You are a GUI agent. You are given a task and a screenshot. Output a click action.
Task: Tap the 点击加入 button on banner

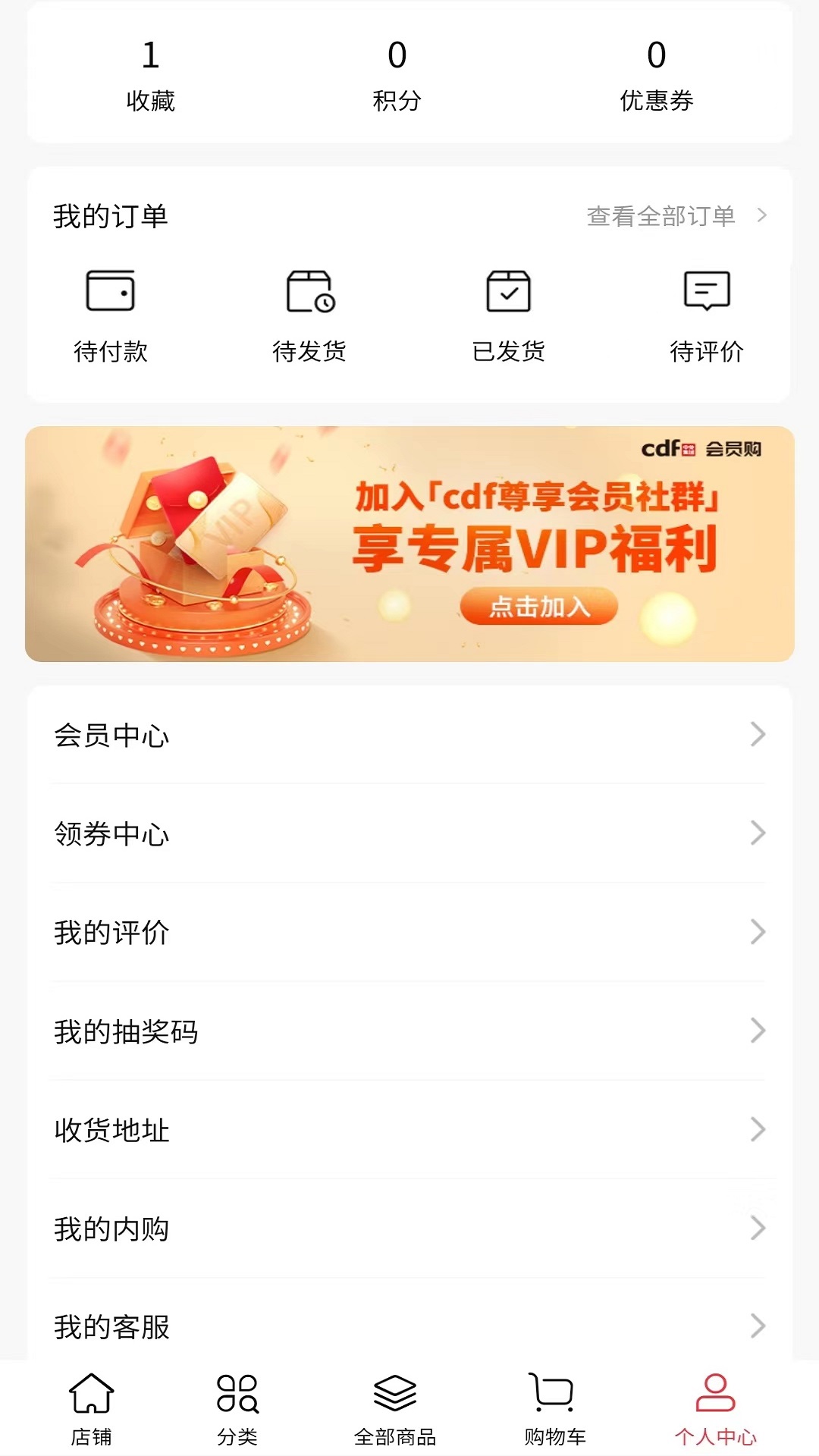tap(538, 607)
